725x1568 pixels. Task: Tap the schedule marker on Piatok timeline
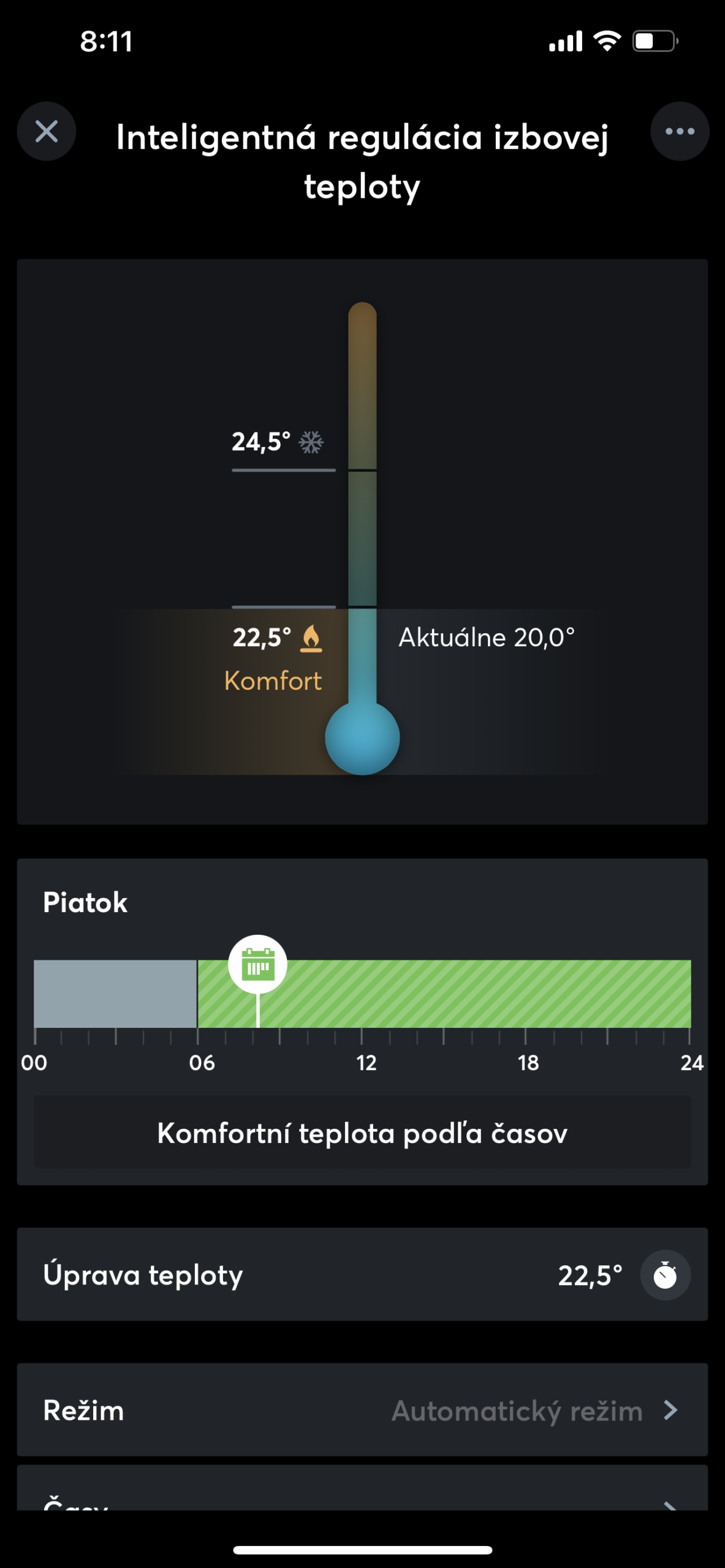point(257,965)
